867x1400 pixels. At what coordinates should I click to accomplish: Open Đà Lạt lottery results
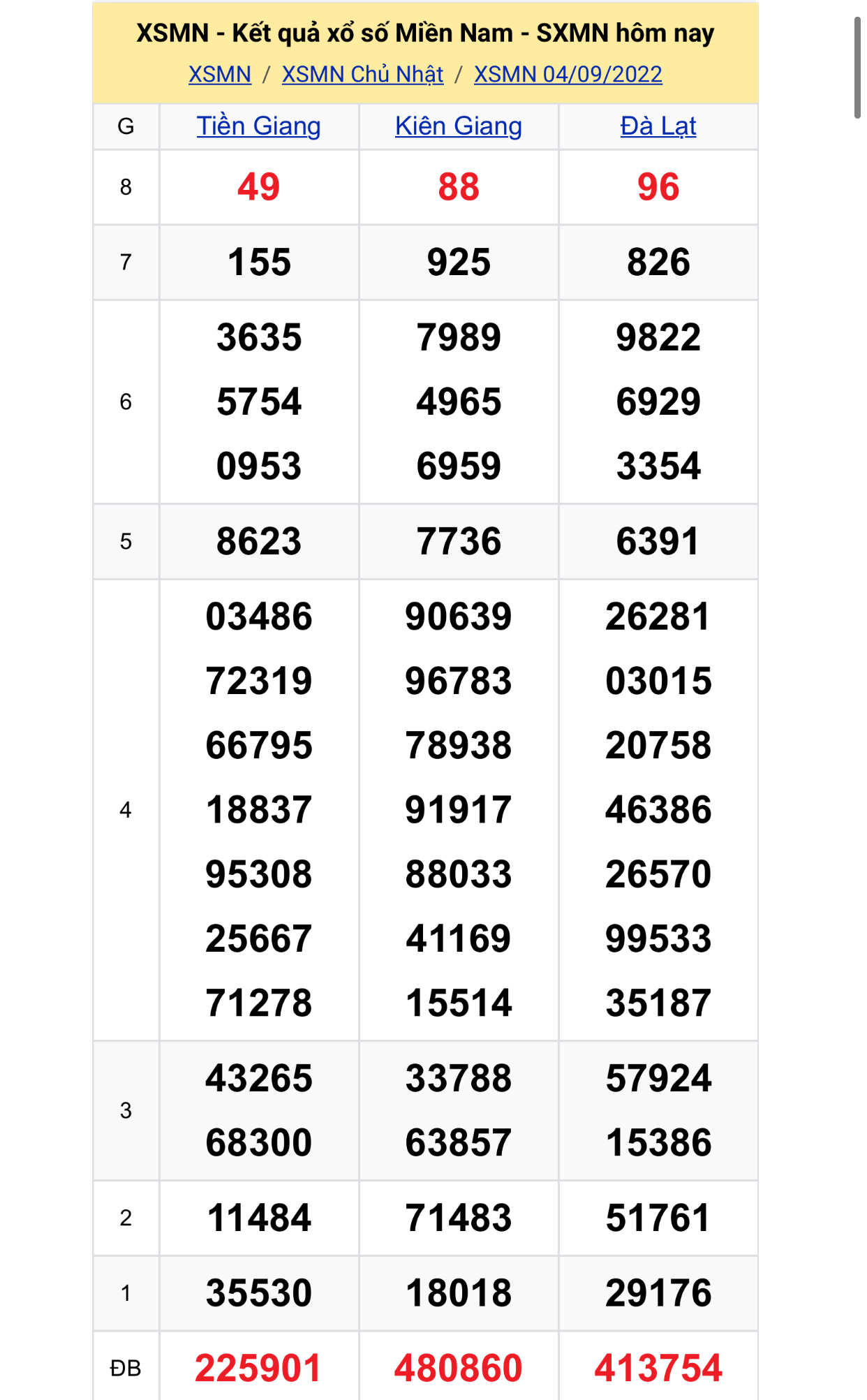pos(658,126)
